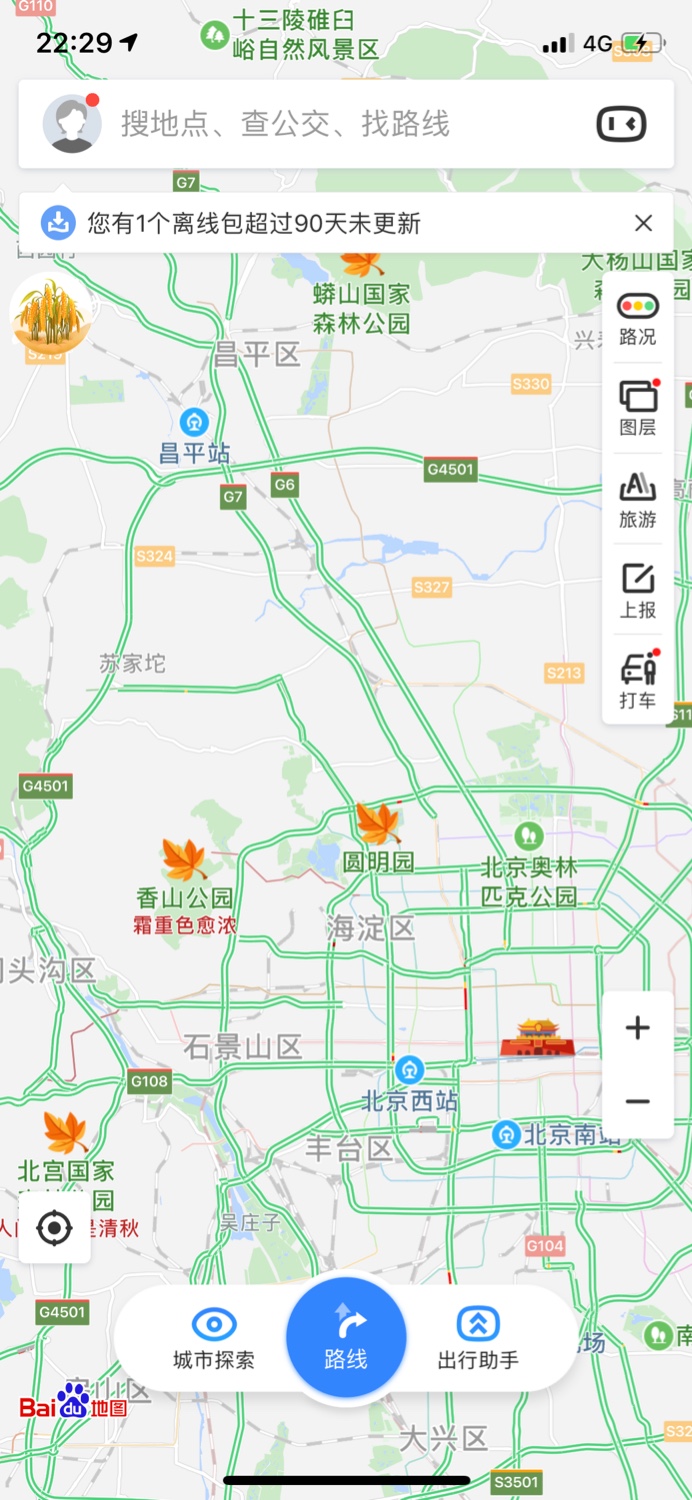The height and width of the screenshot is (1500, 692).
Task: Open the 图层 map layers panel
Action: [637, 408]
